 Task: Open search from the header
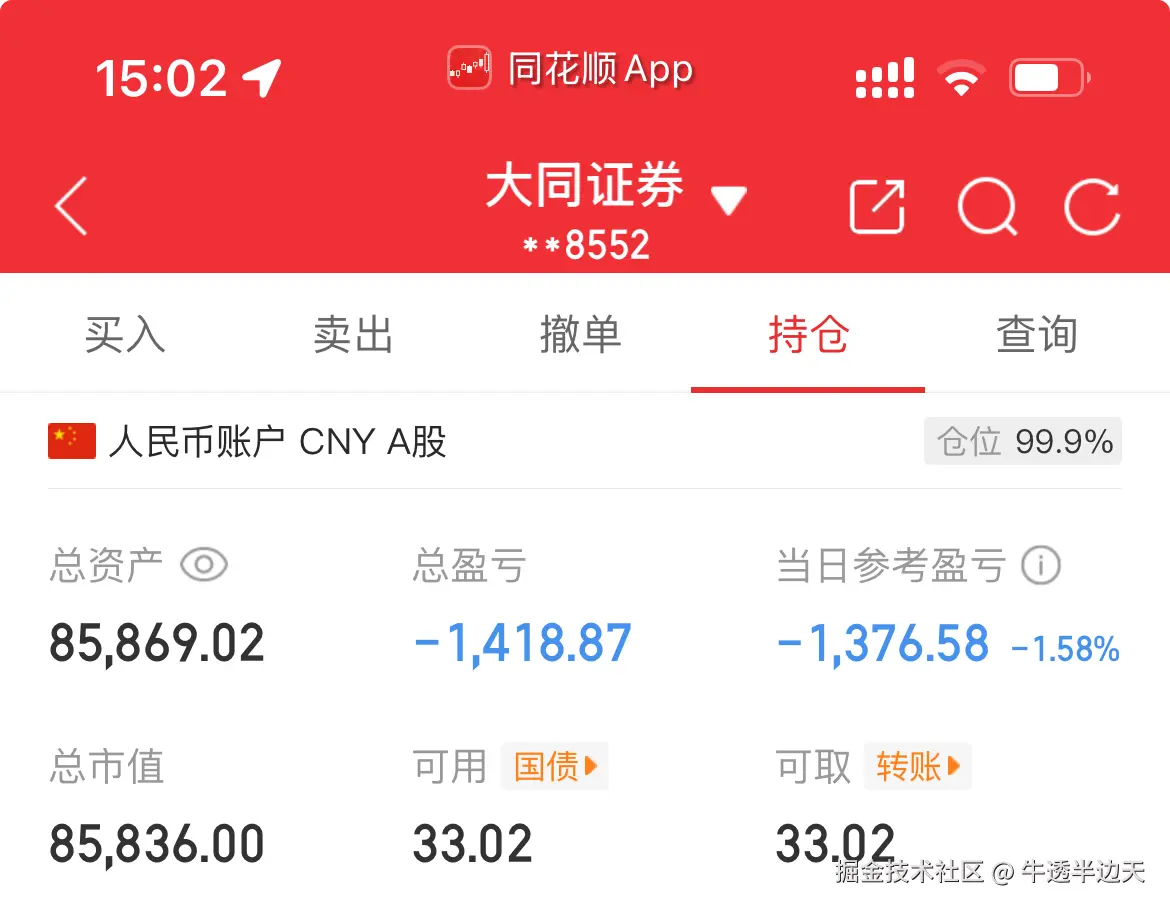[986, 207]
